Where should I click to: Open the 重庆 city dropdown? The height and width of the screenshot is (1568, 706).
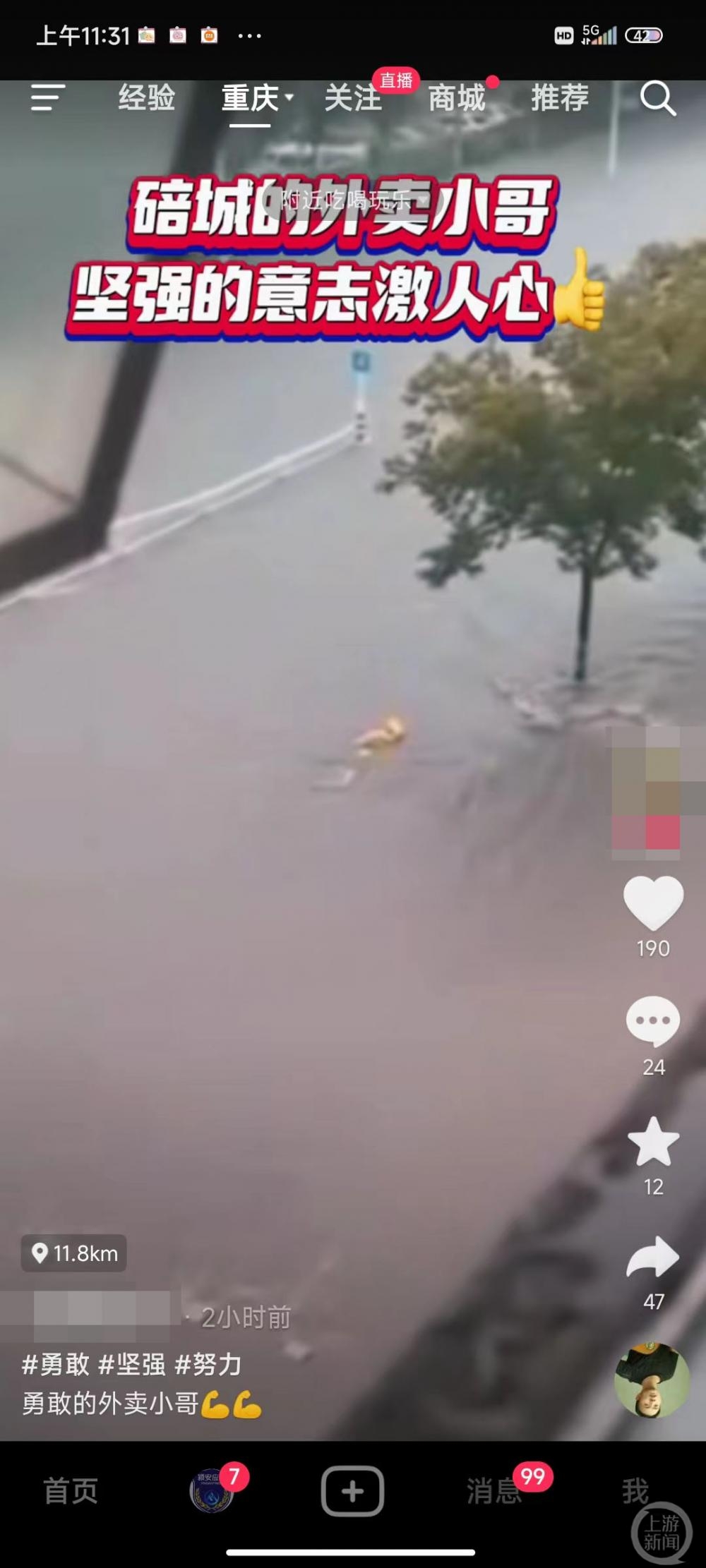(256, 97)
